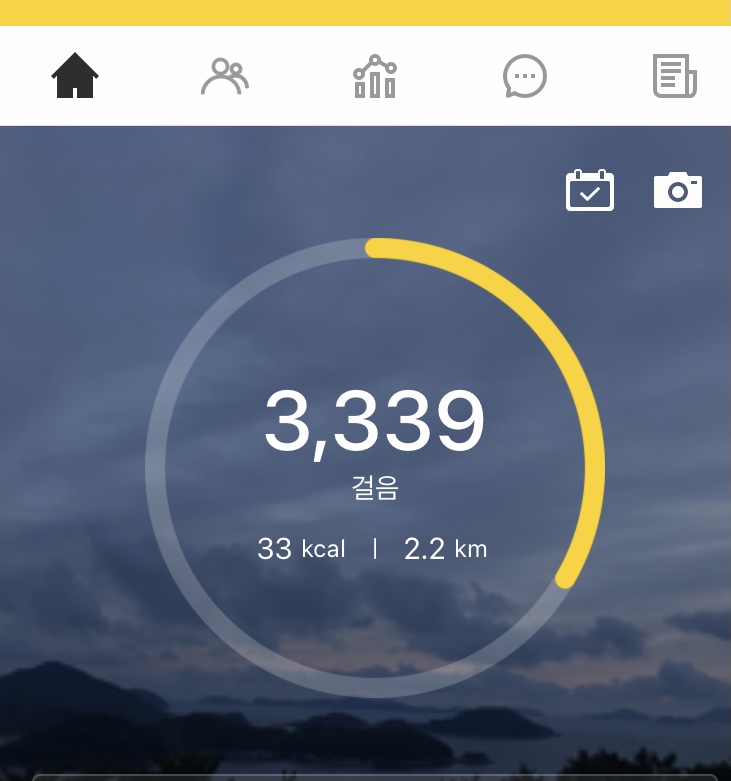Tap the camera icon
731x781 pixels.
tap(678, 190)
